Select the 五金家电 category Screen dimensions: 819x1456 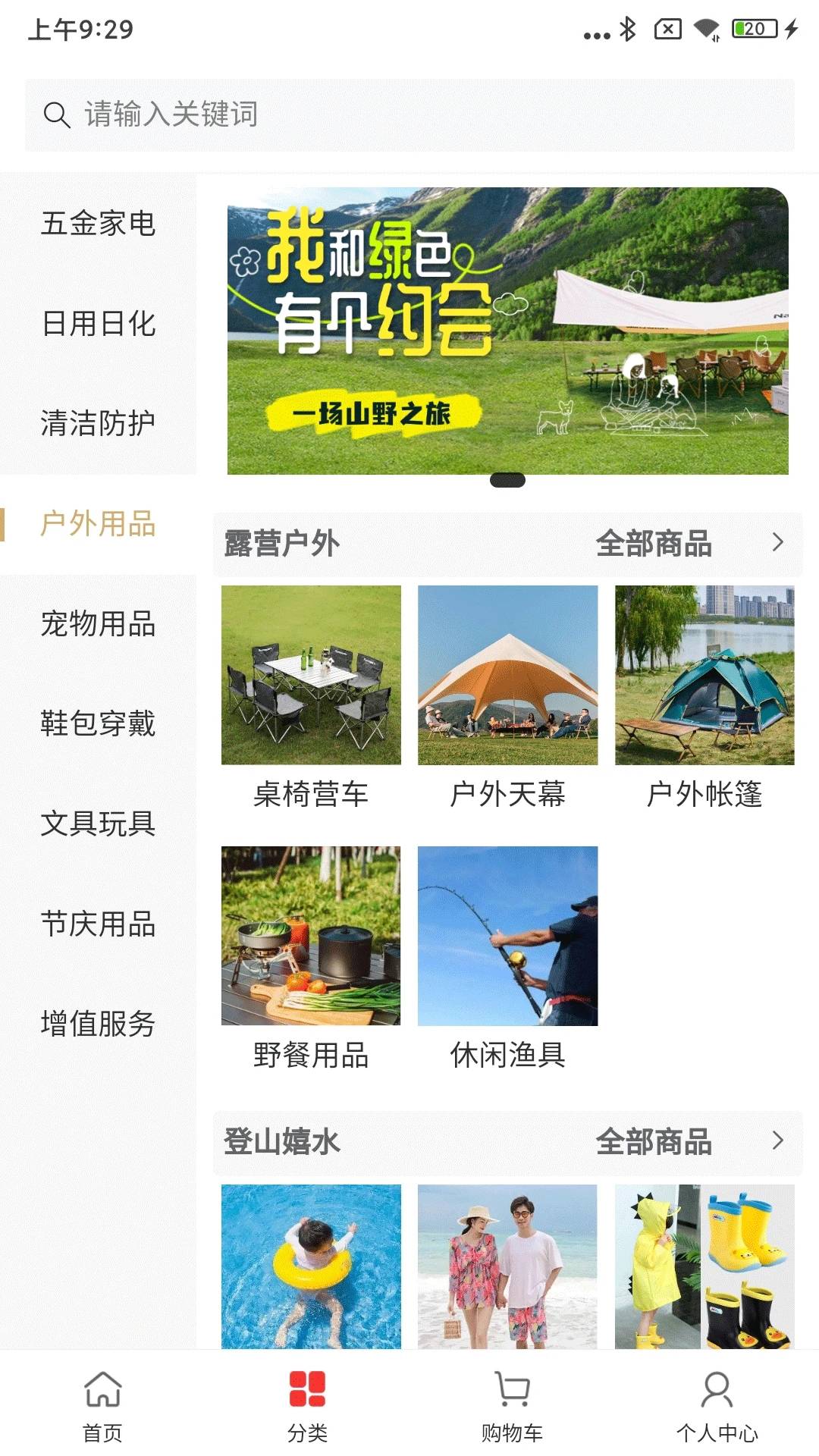tap(99, 224)
